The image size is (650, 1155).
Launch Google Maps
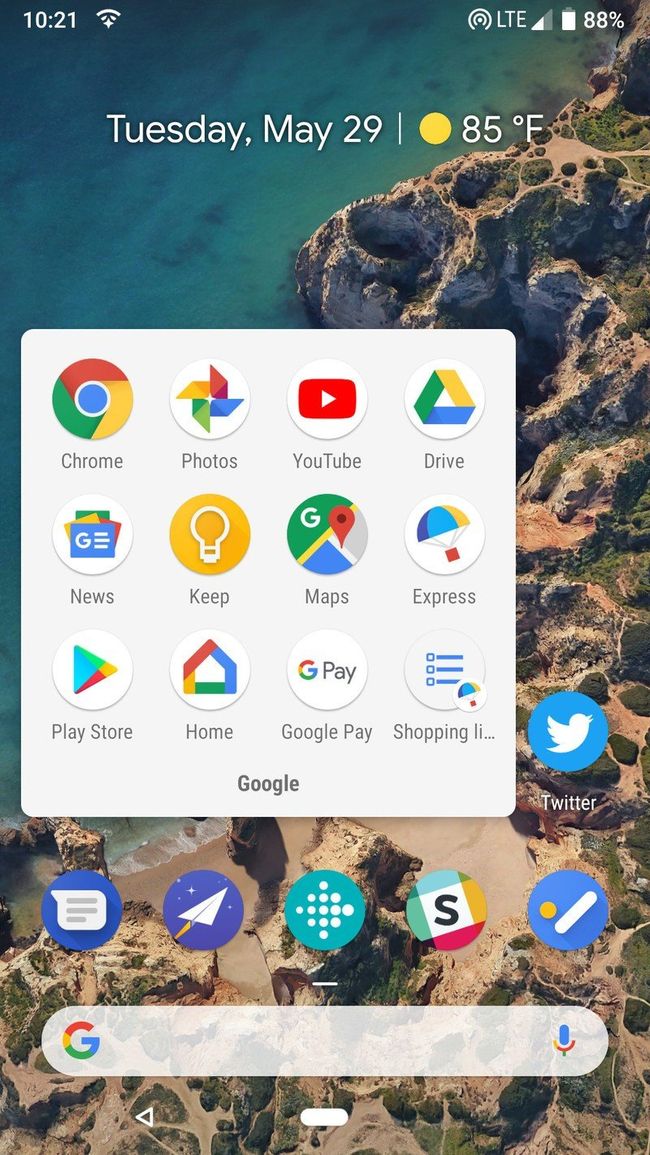click(327, 535)
